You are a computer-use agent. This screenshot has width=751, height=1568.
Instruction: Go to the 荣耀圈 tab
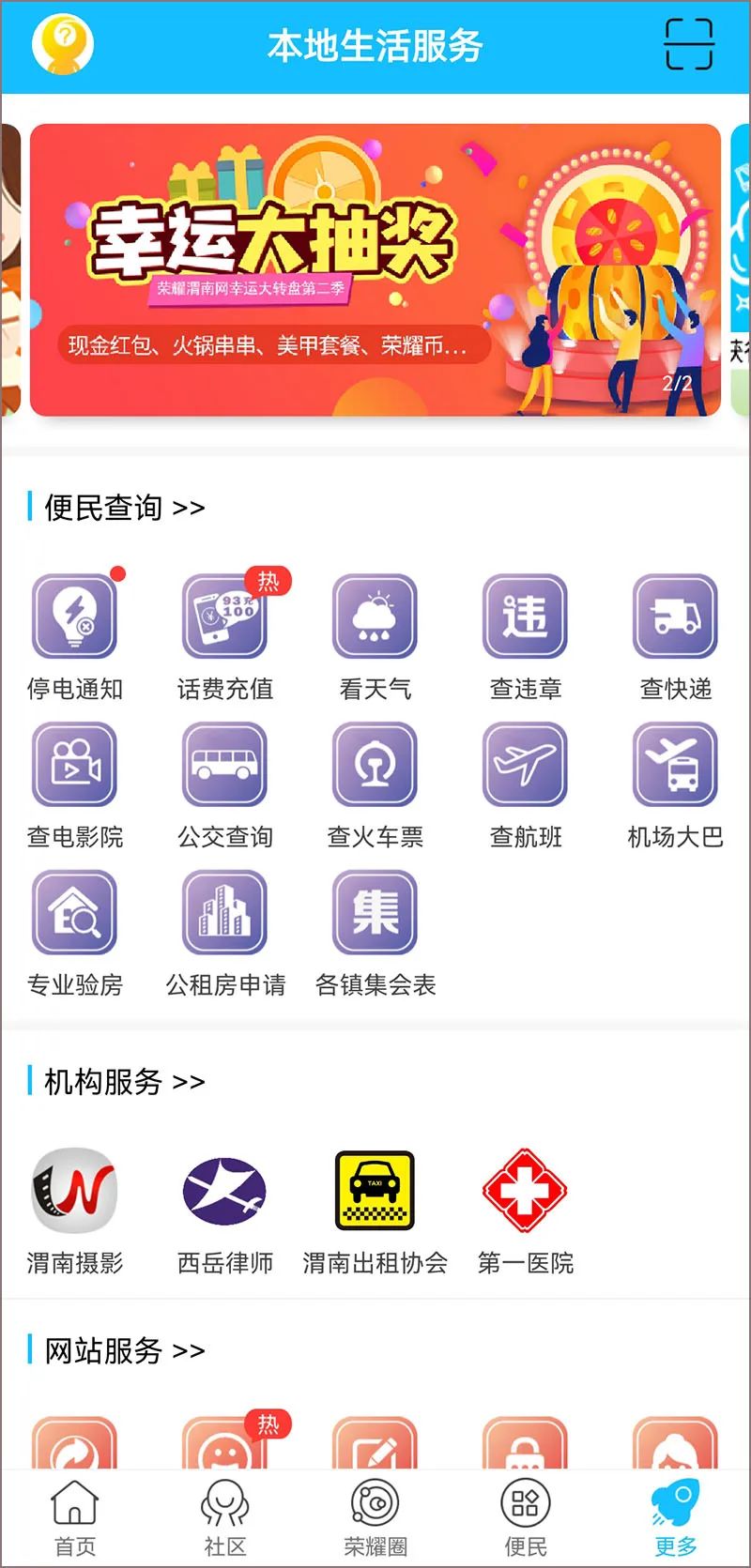pos(375,1517)
